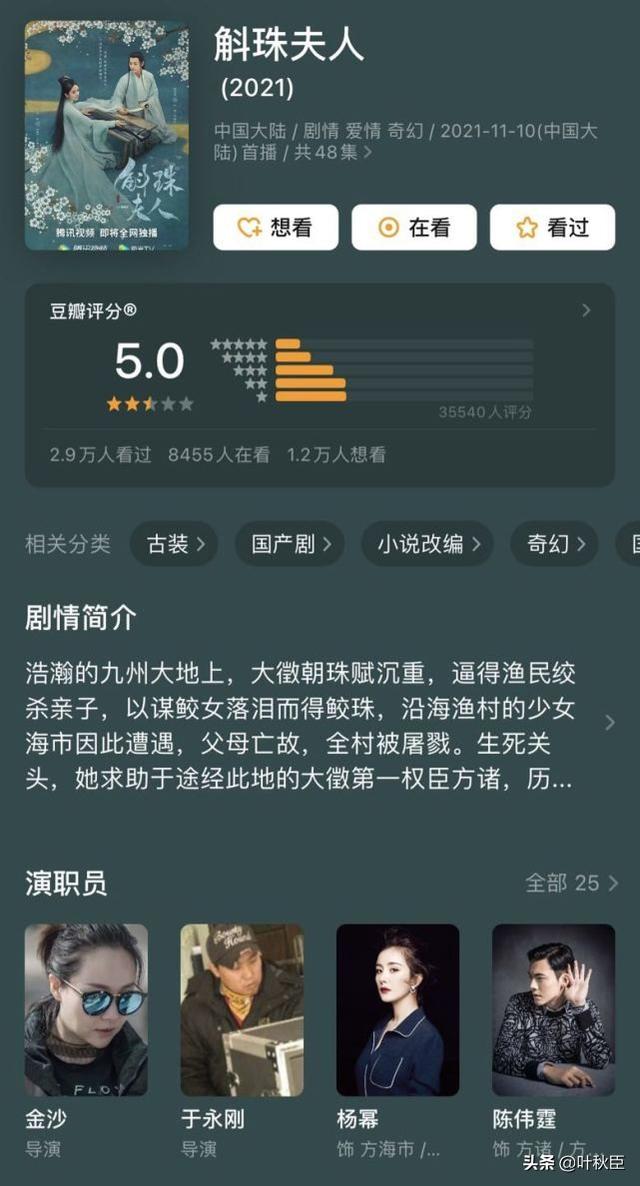Open the 斛珠夫人 poster image
The image size is (640, 1186).
click(x=107, y=135)
